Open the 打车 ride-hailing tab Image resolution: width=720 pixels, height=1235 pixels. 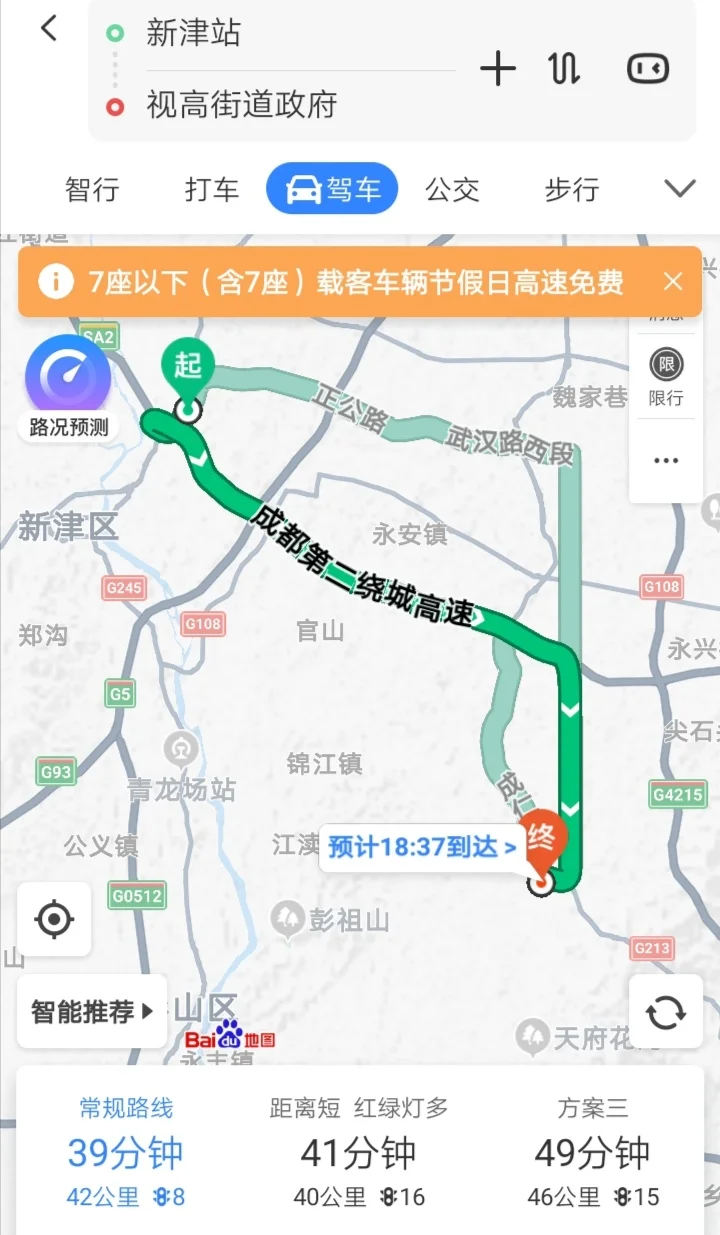(211, 189)
